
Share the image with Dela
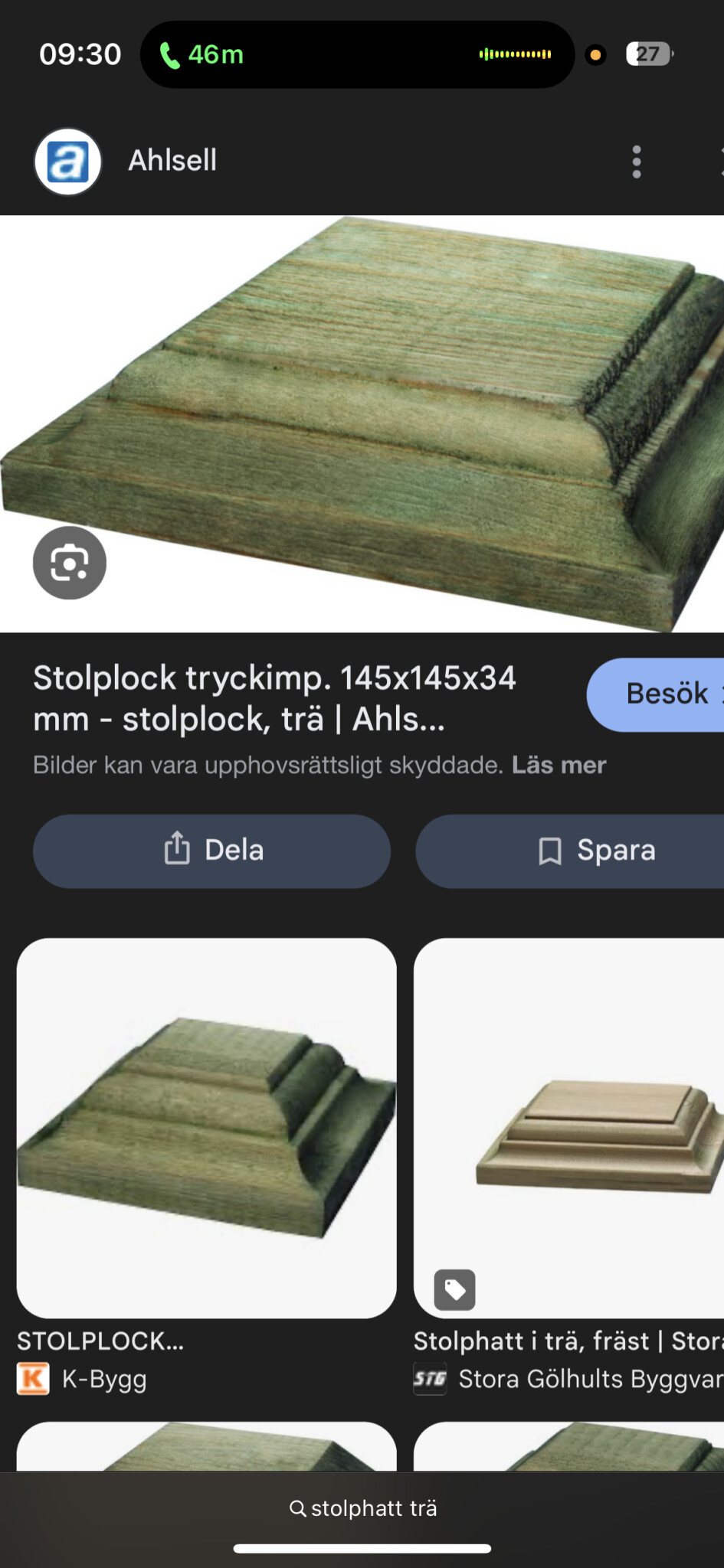(212, 851)
